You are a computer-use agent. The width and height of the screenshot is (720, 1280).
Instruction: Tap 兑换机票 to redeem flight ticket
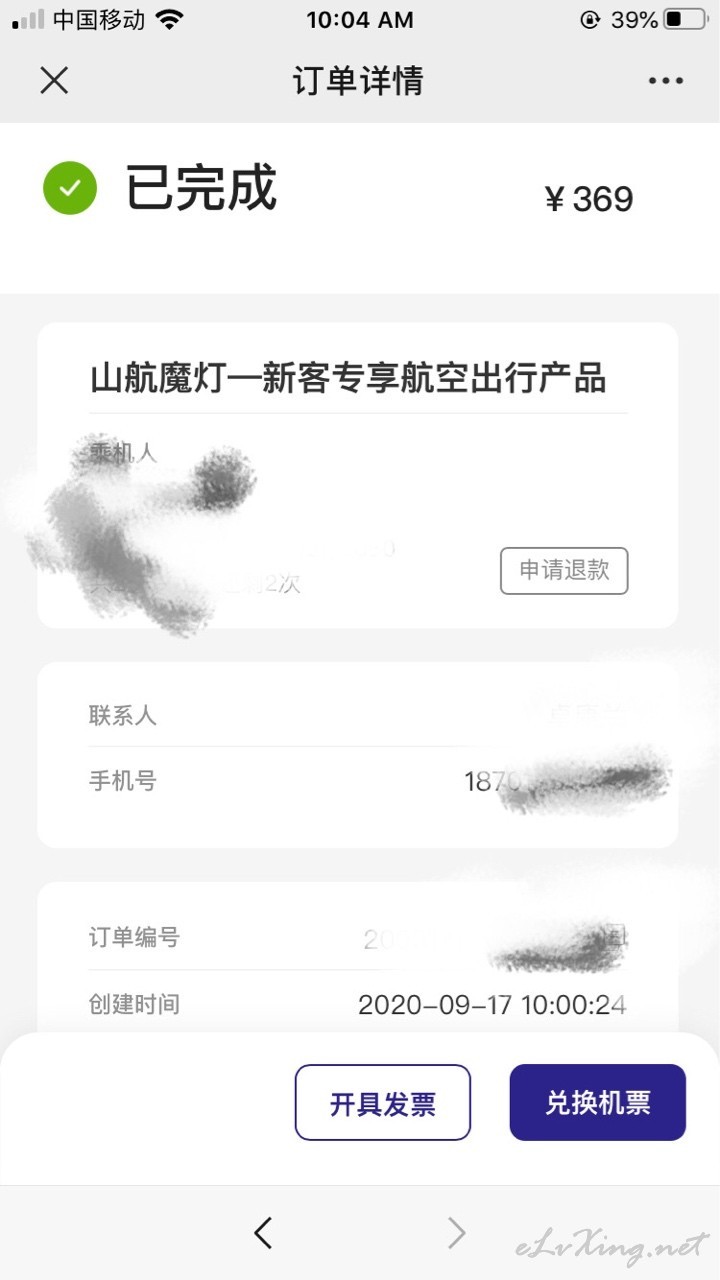coord(598,1103)
